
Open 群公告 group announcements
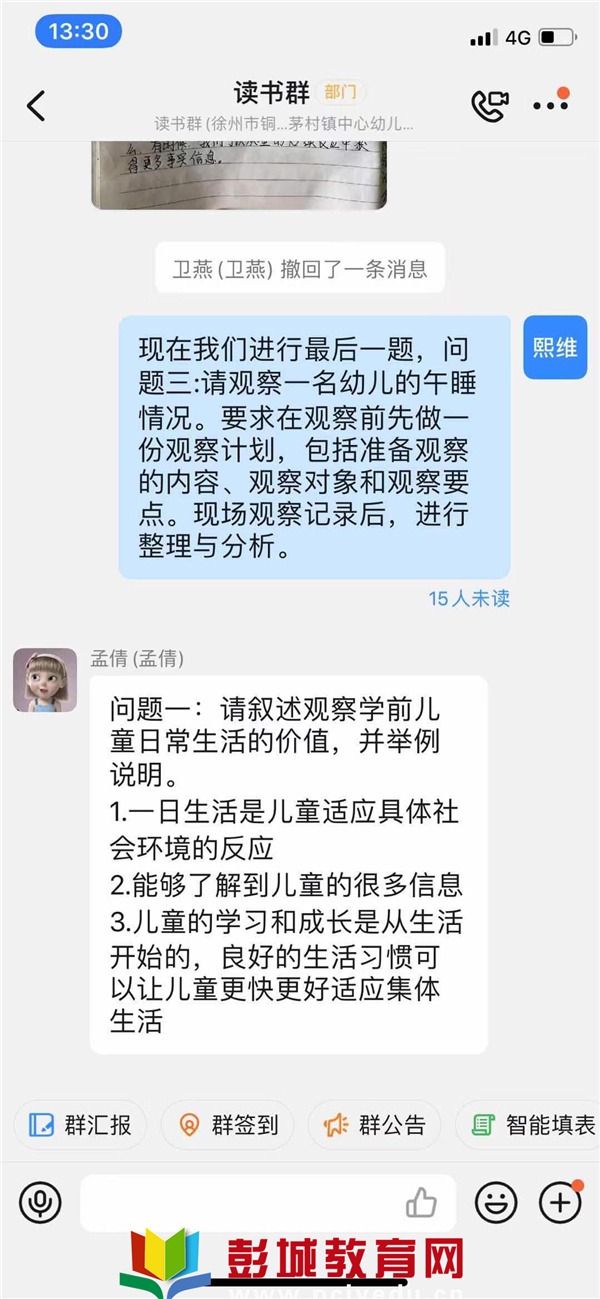pyautogui.click(x=375, y=1124)
